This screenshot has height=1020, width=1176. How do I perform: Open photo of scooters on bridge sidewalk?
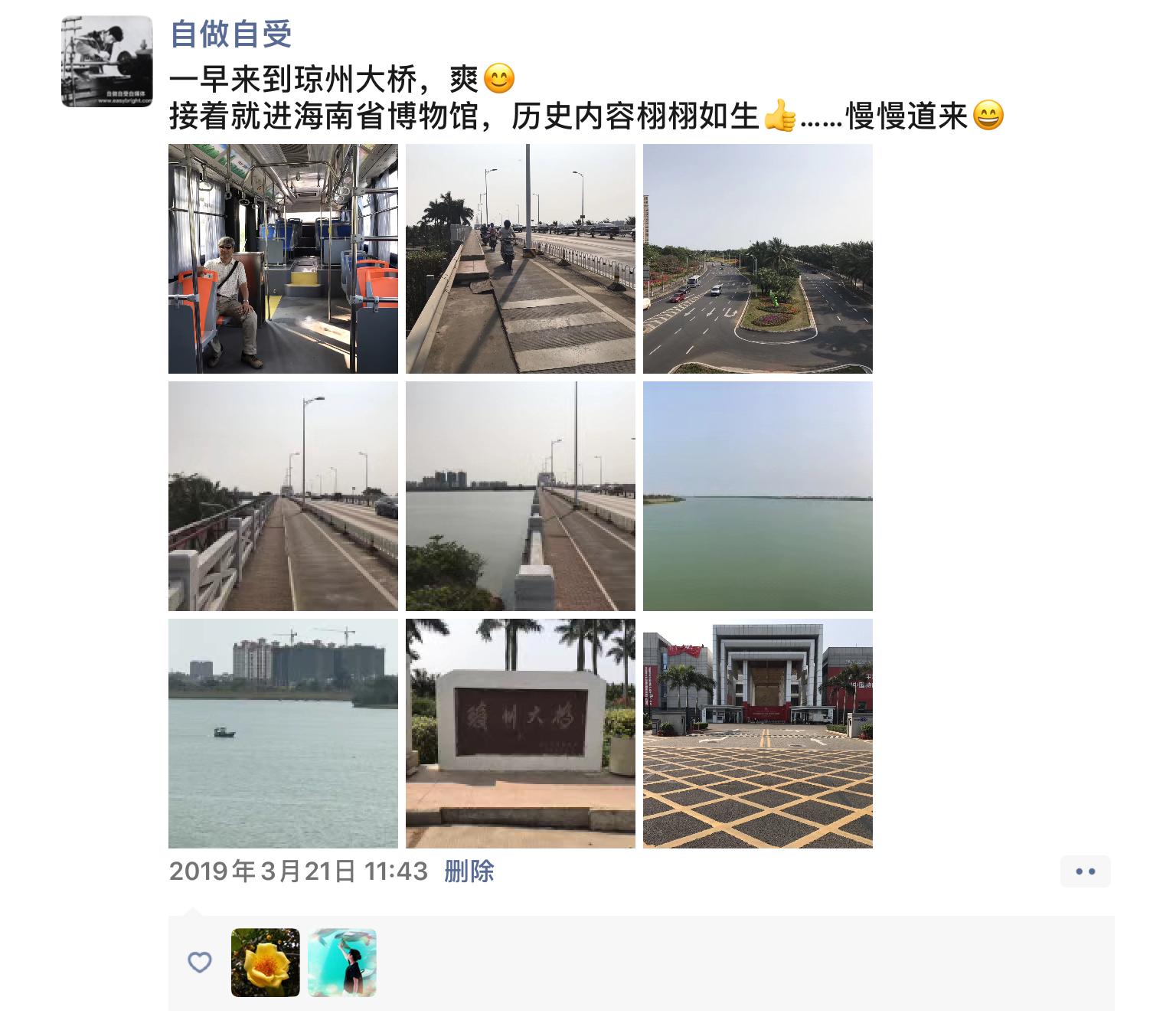pyautogui.click(x=520, y=259)
